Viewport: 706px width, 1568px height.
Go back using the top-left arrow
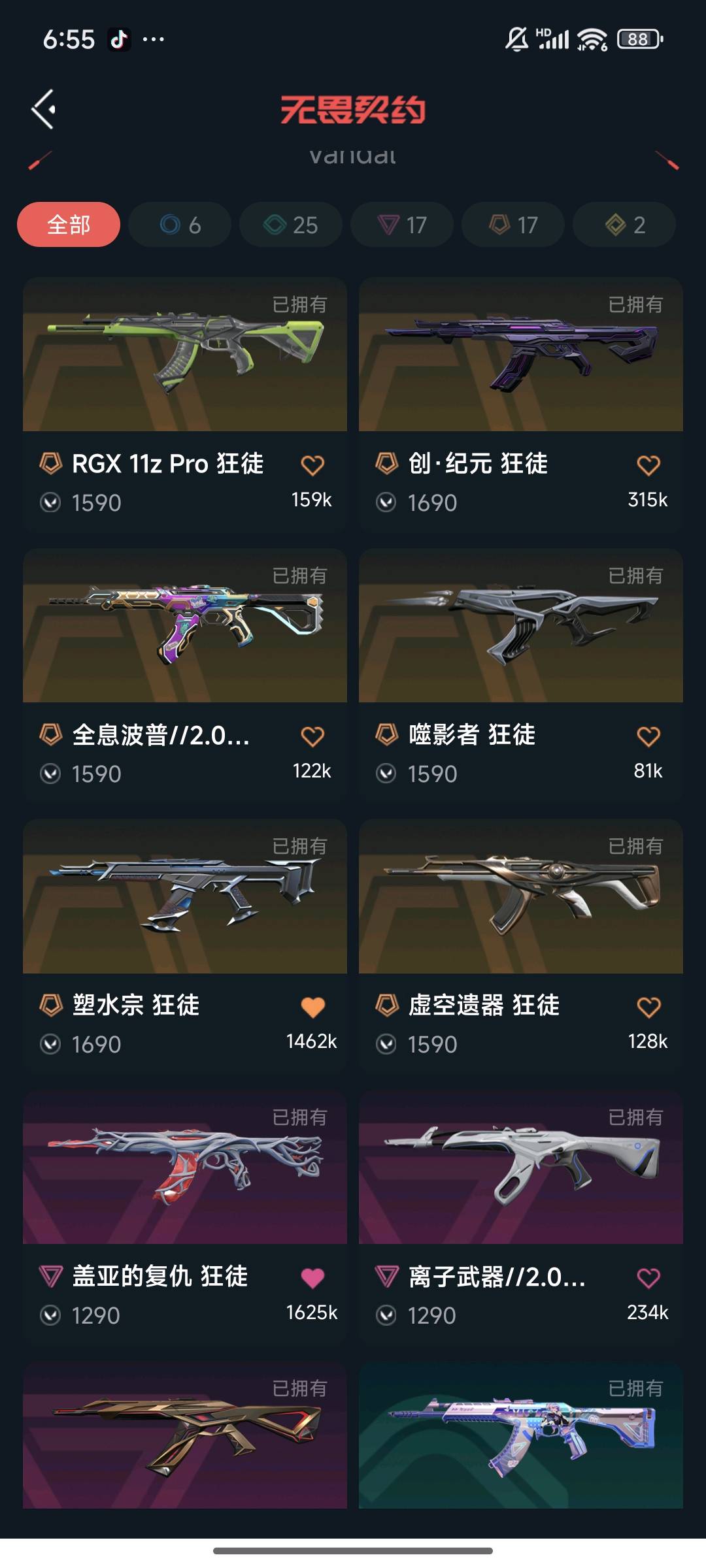click(44, 109)
